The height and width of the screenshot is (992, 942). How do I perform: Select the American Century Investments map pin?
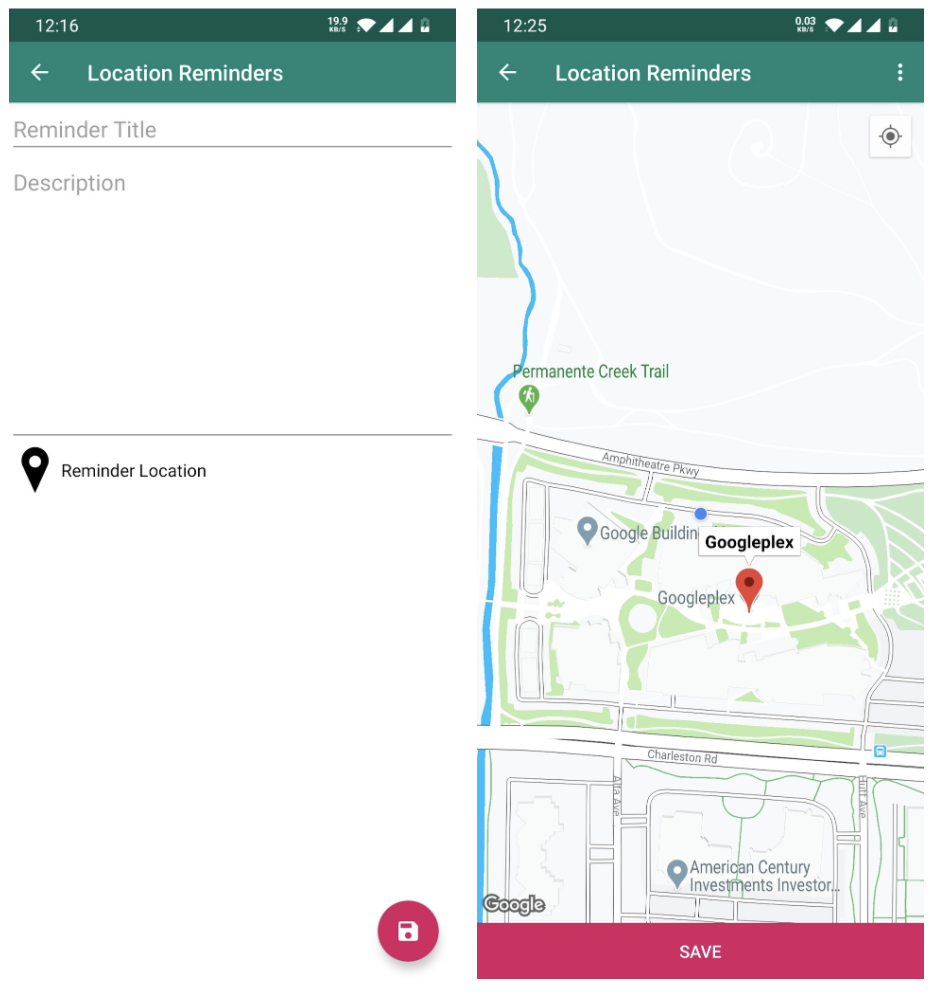coord(677,874)
